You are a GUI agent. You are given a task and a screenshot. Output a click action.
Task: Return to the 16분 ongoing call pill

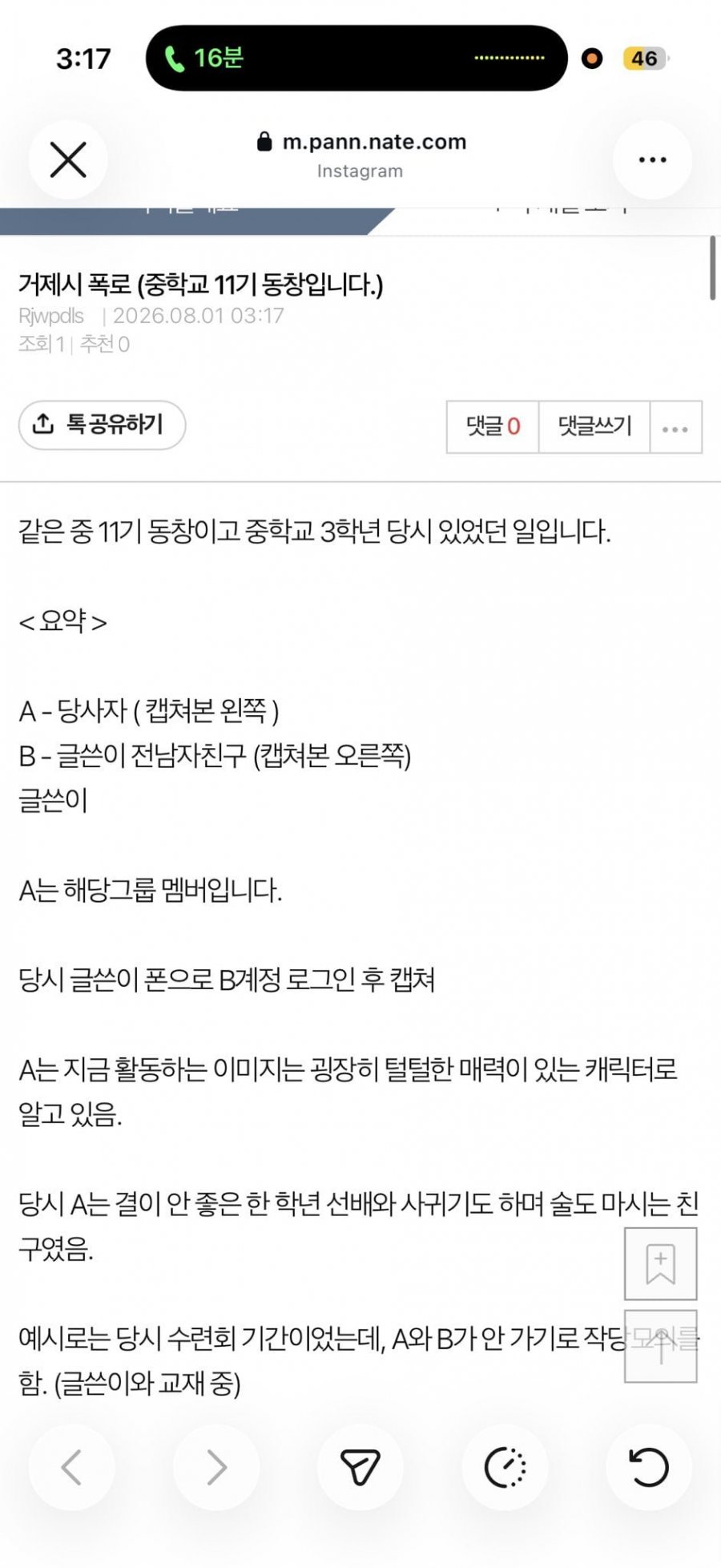tap(356, 58)
